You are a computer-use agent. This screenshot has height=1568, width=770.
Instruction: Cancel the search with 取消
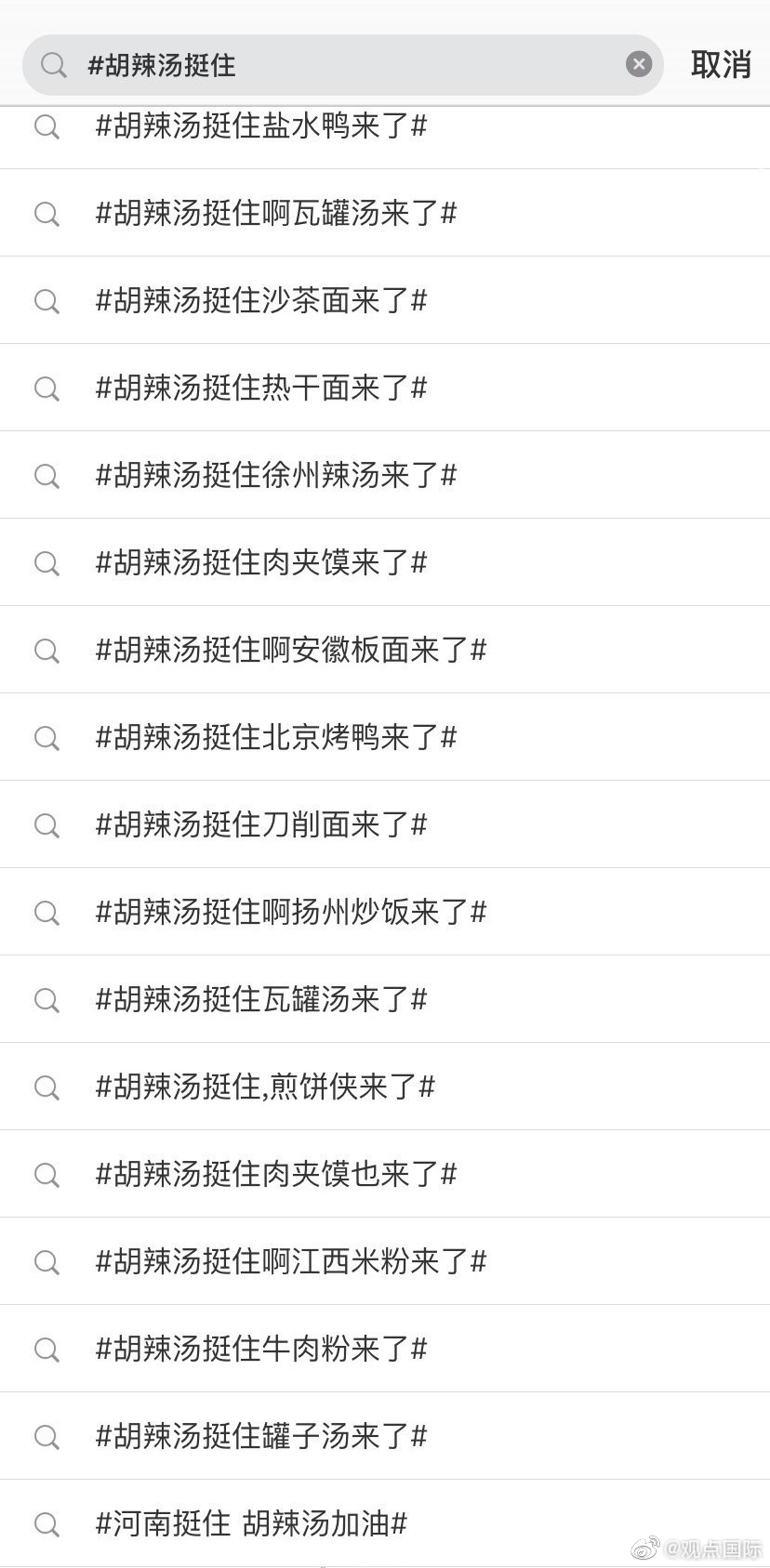721,65
